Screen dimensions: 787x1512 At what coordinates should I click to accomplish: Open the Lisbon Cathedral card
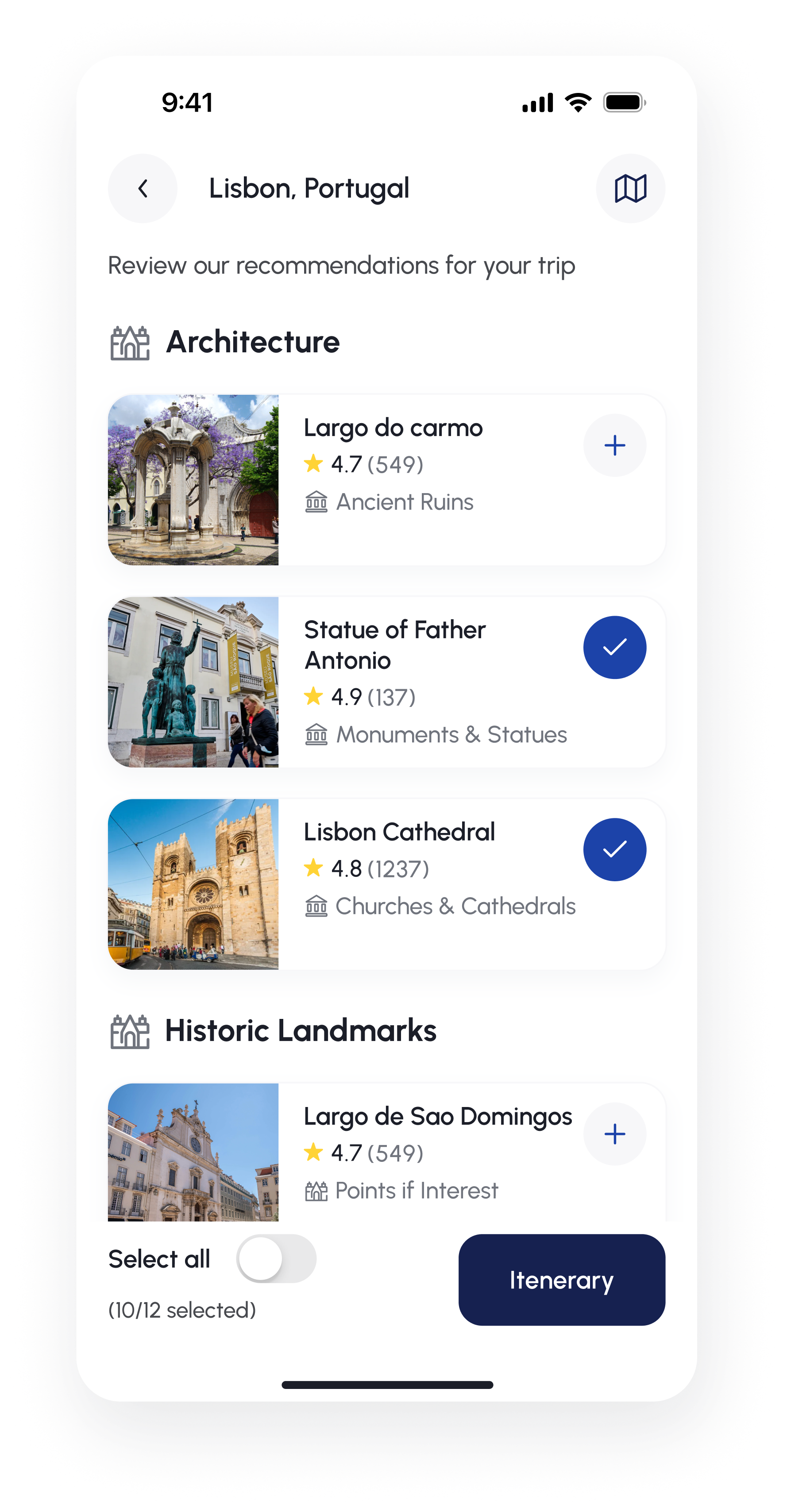click(387, 884)
